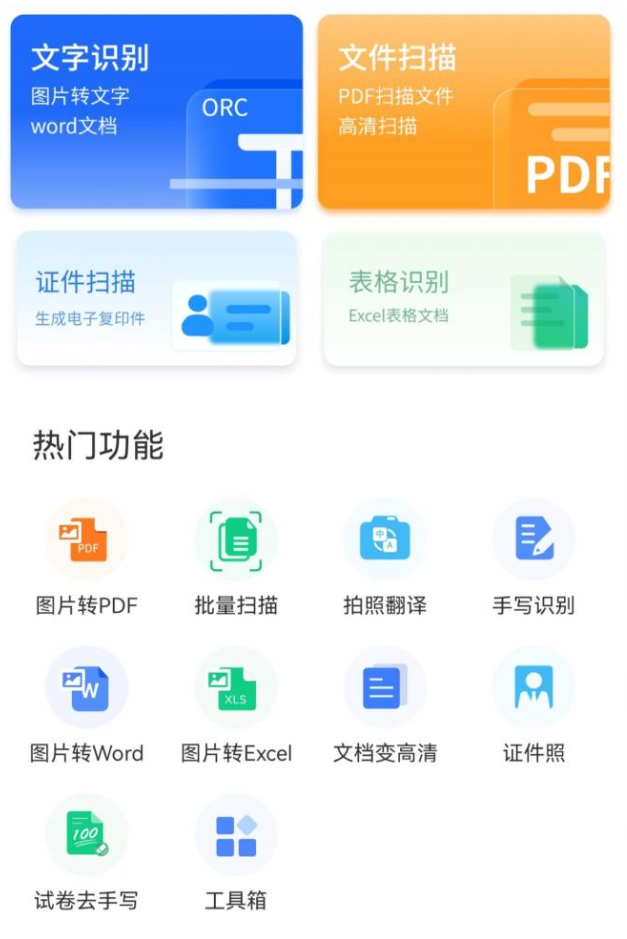Open the 文字识别 text recognition card
Screen dimensions: 627x939
click(x=156, y=111)
